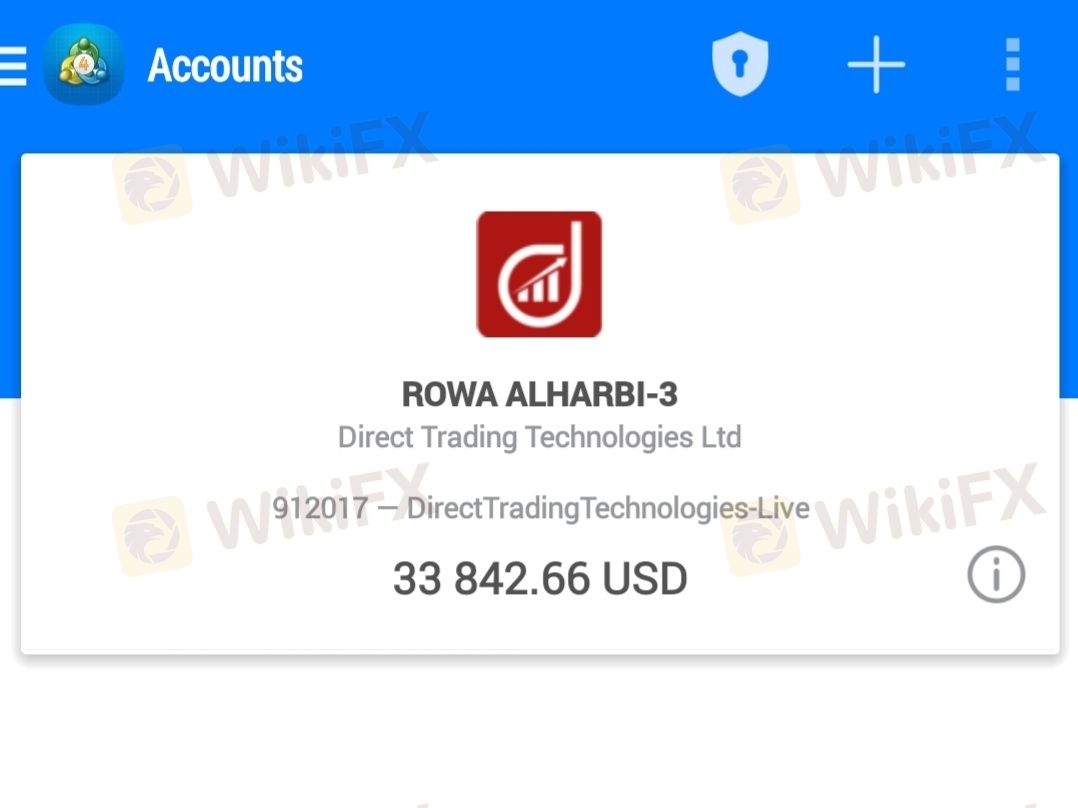This screenshot has height=808, width=1078.
Task: Open the shield security lock icon
Action: tap(740, 65)
